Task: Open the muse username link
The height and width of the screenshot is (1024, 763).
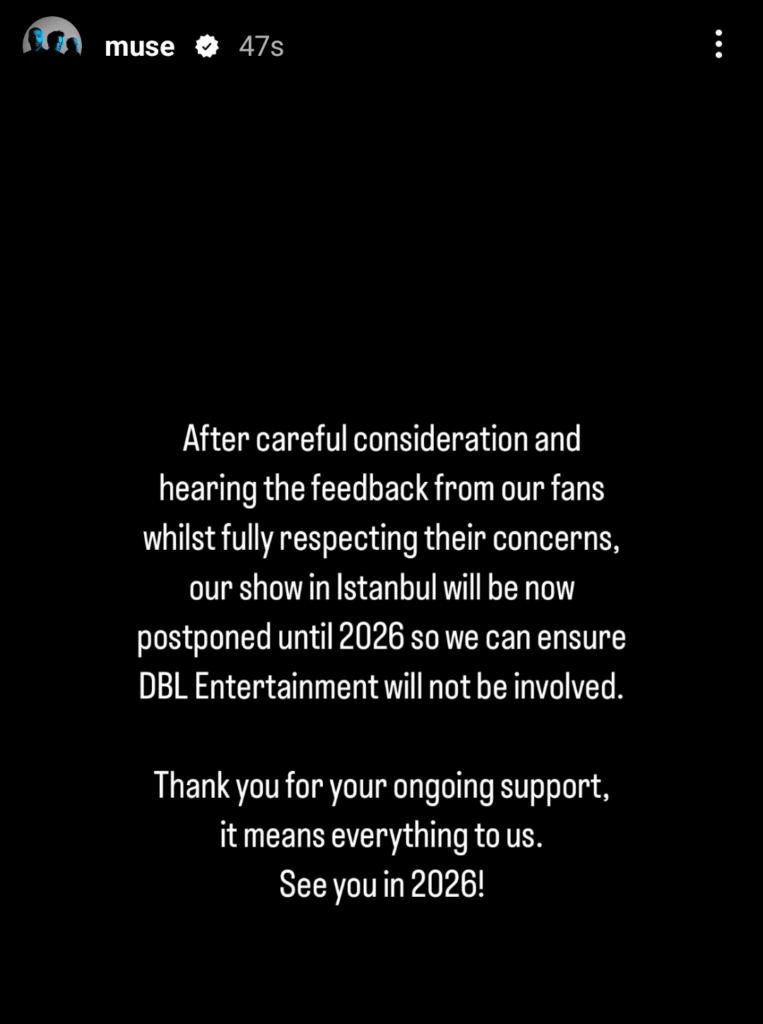Action: (x=139, y=46)
